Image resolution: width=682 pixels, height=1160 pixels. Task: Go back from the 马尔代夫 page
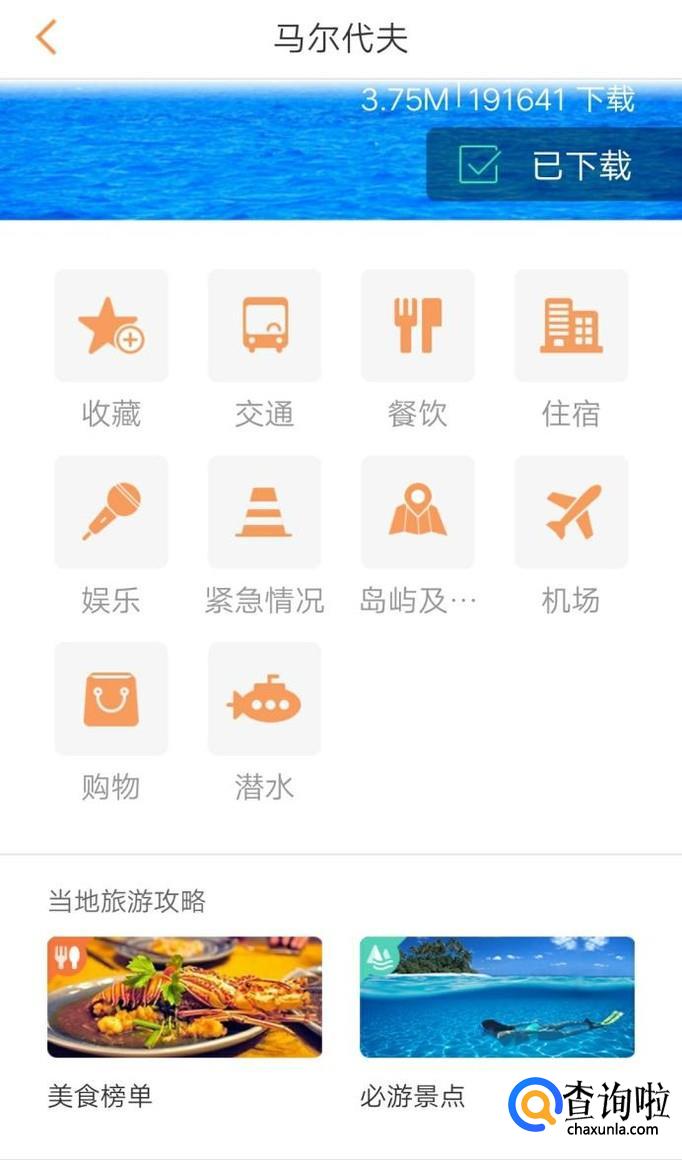(x=46, y=38)
